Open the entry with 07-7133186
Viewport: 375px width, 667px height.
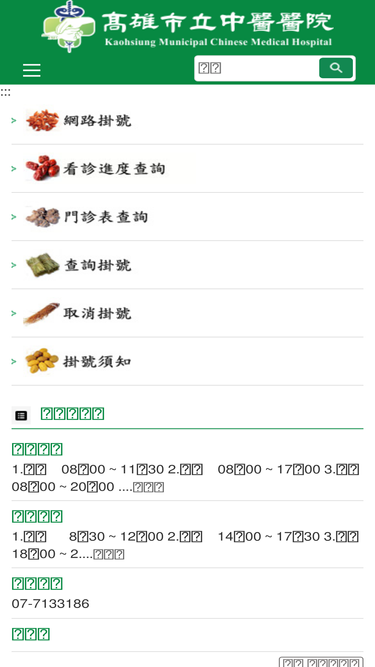point(187,594)
